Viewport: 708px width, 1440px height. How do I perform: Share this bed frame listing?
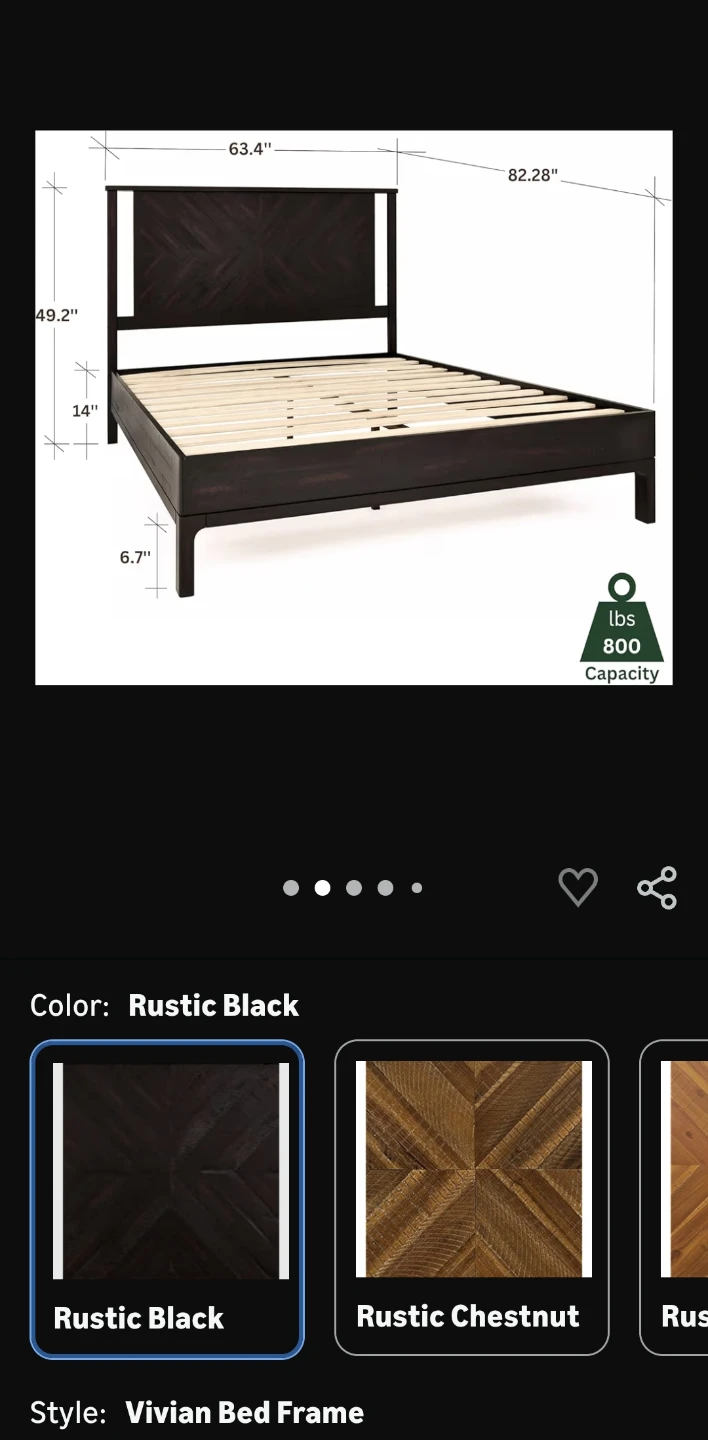pyautogui.click(x=657, y=887)
